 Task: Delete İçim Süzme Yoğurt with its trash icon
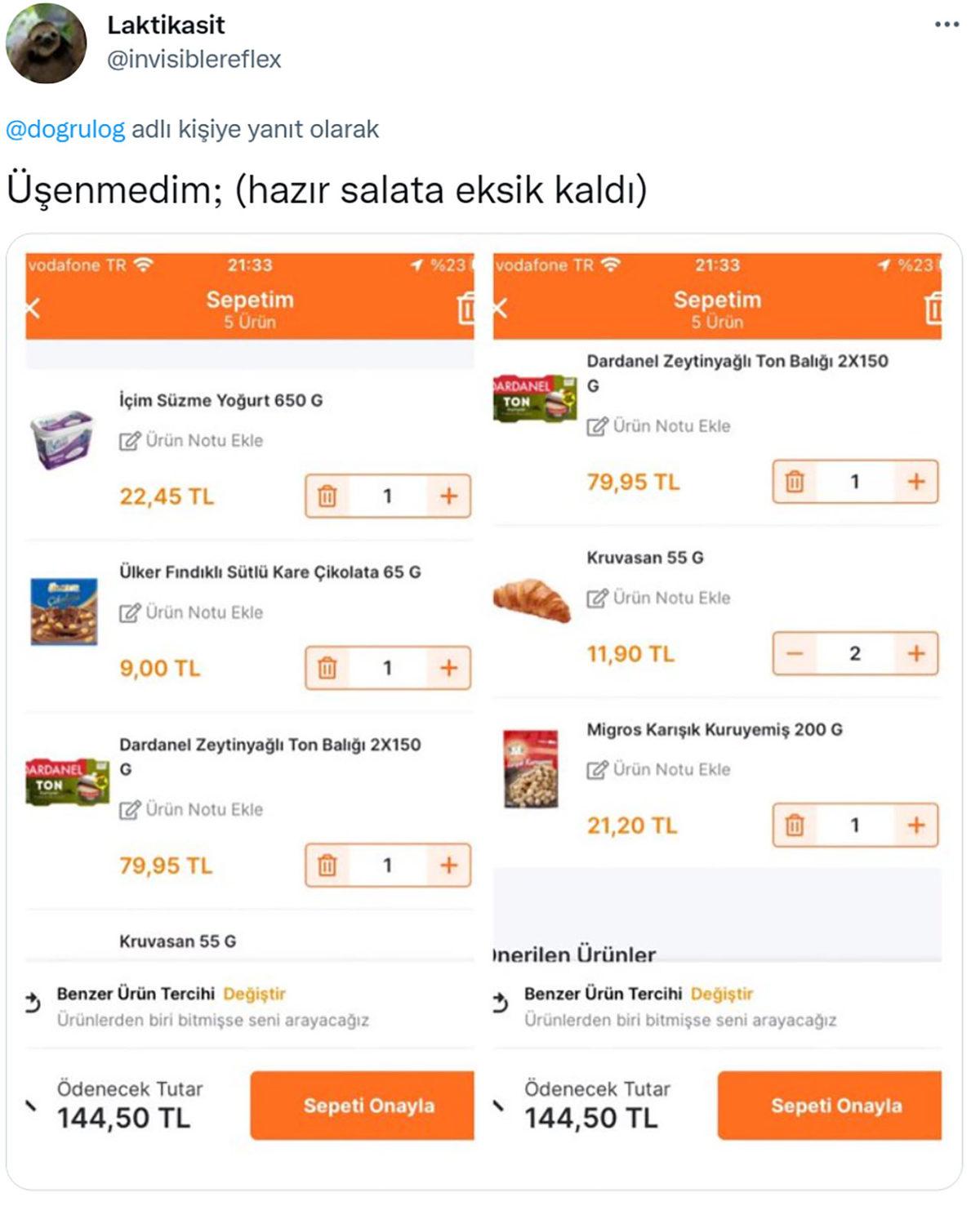(x=326, y=496)
